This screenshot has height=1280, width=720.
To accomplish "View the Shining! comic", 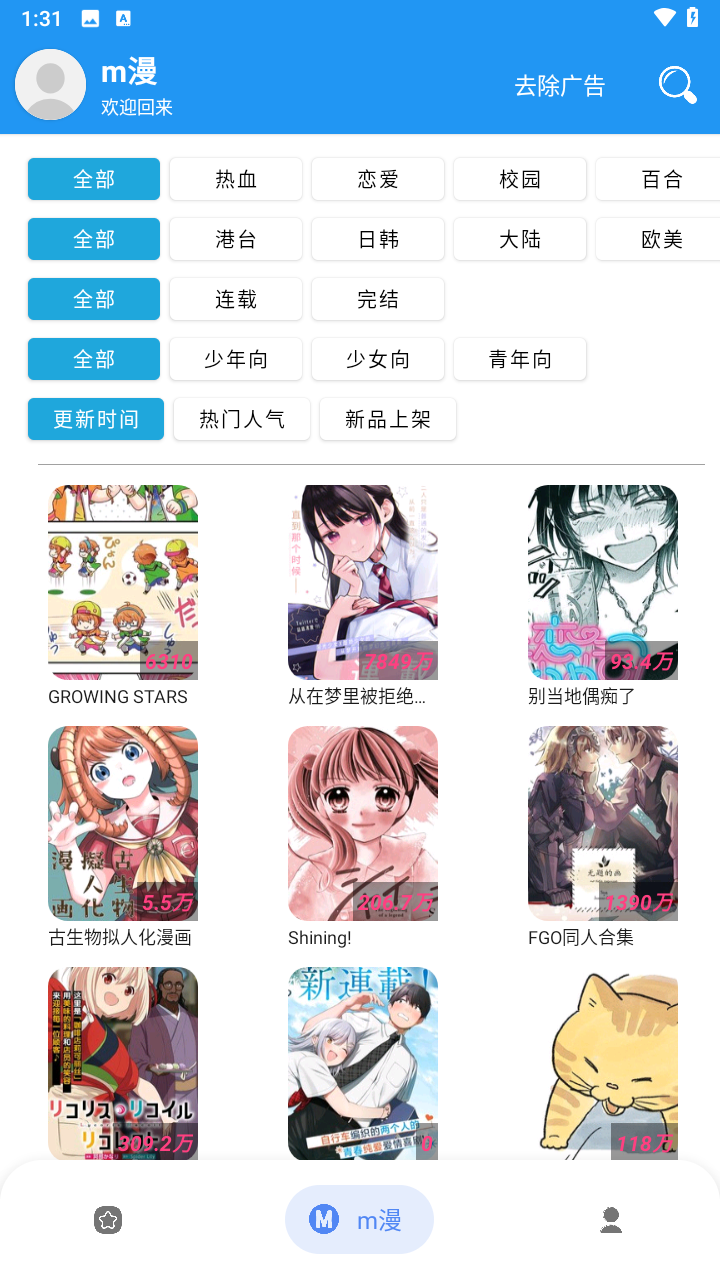I will point(363,823).
